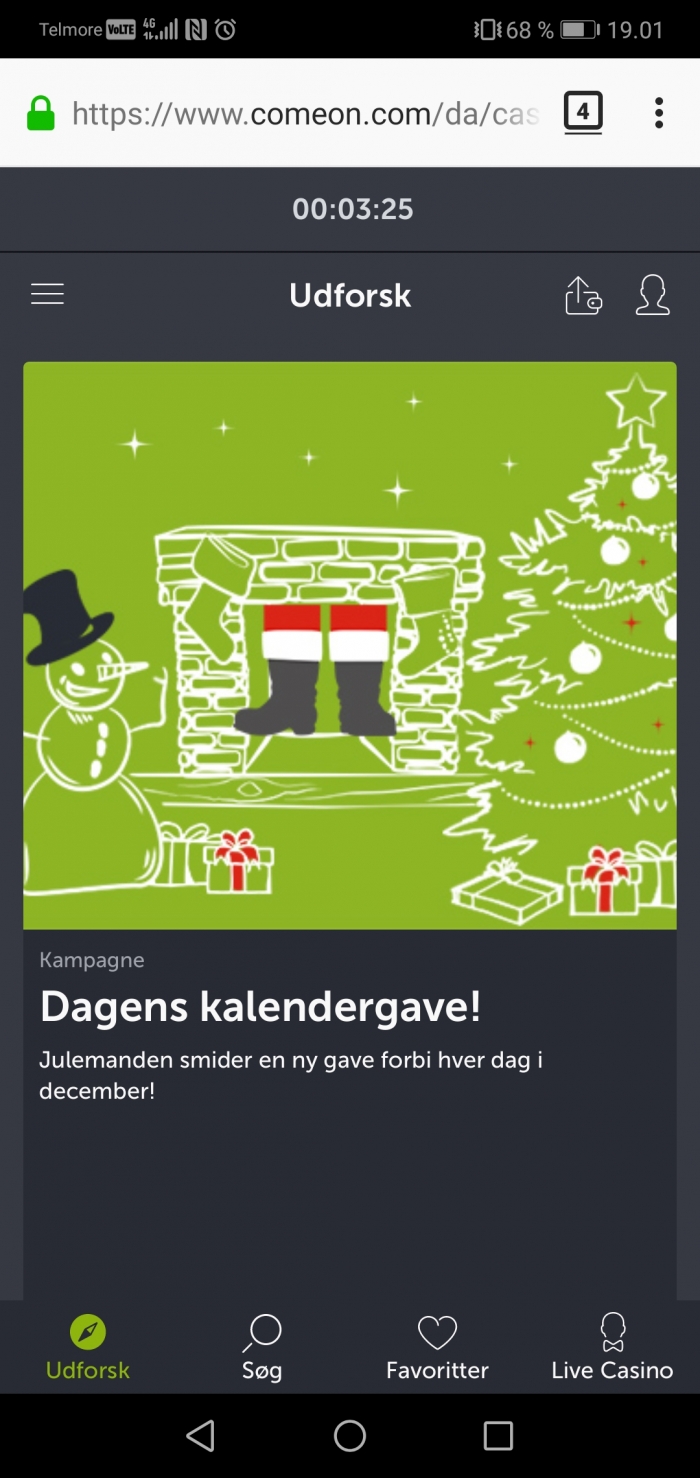Go to the Live Casino tab
Image resolution: width=700 pixels, height=1478 pixels.
click(x=612, y=1348)
